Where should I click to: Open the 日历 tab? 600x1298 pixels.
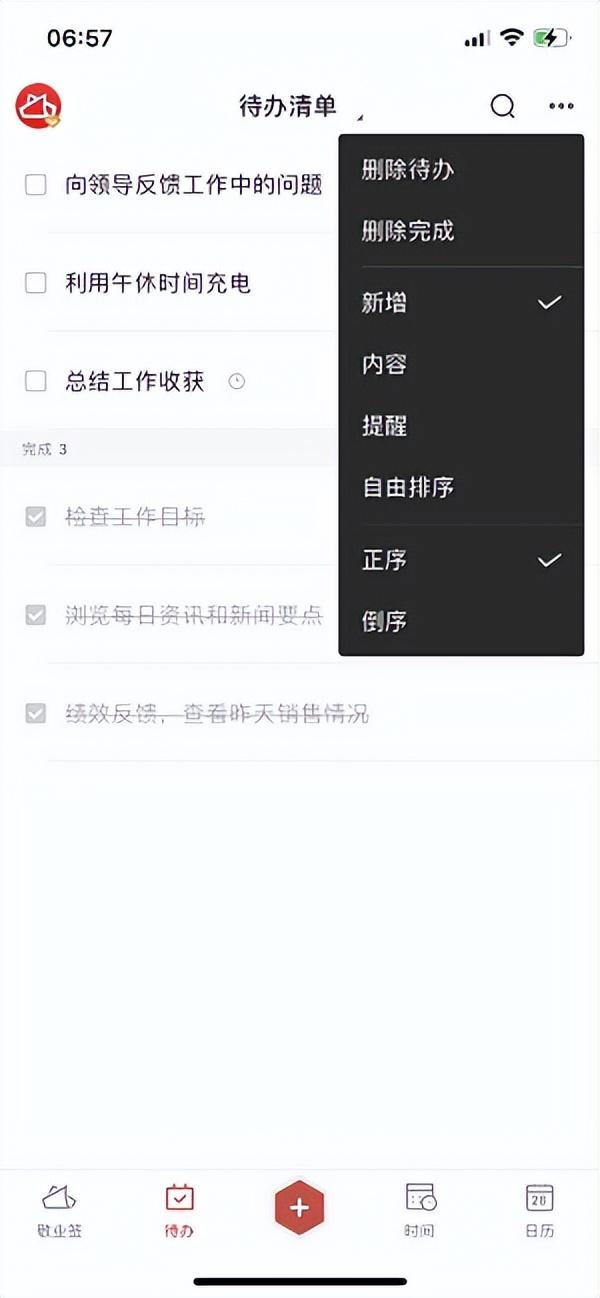point(540,1211)
